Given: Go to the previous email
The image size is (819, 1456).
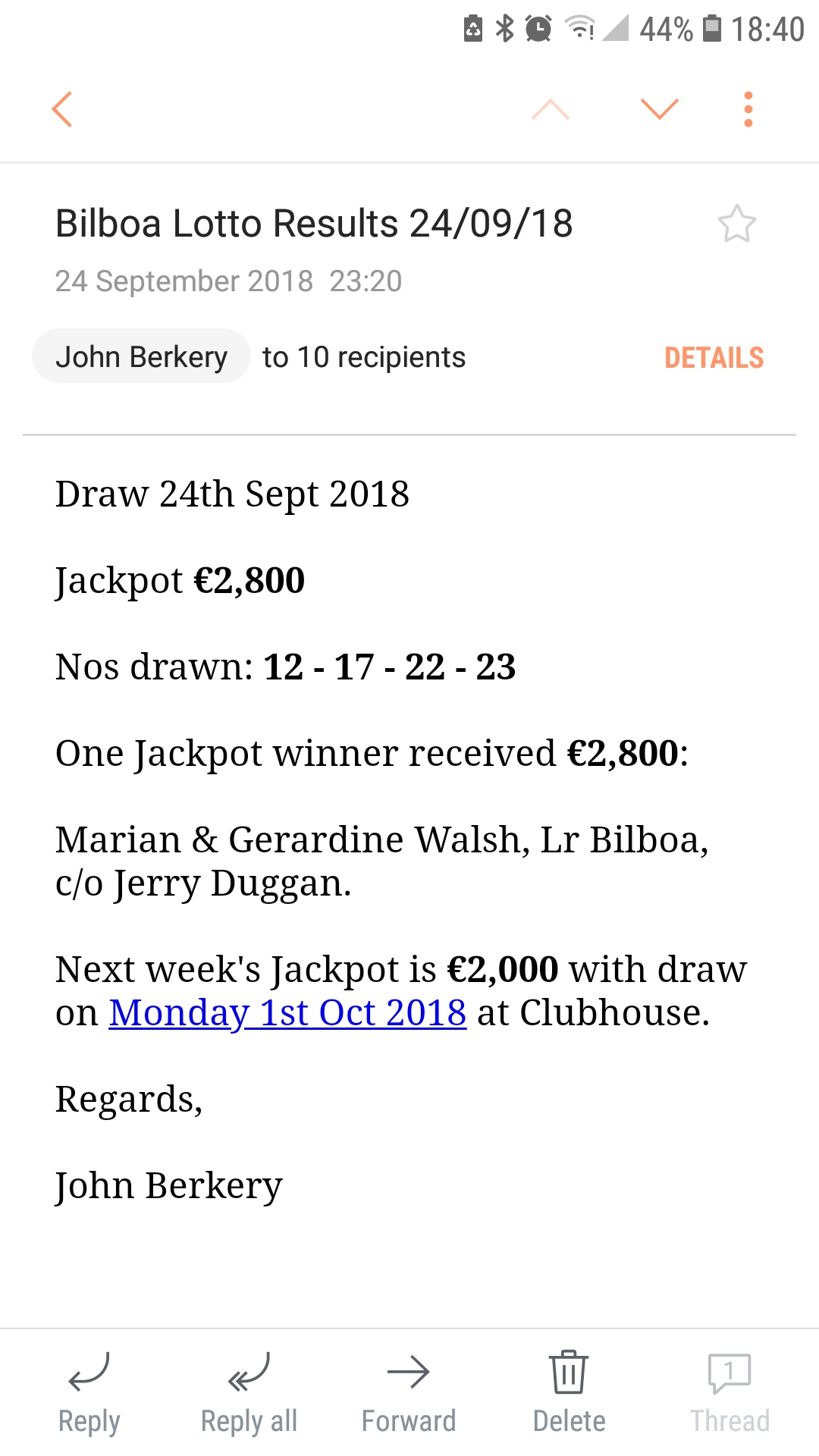Looking at the screenshot, I should [x=551, y=109].
